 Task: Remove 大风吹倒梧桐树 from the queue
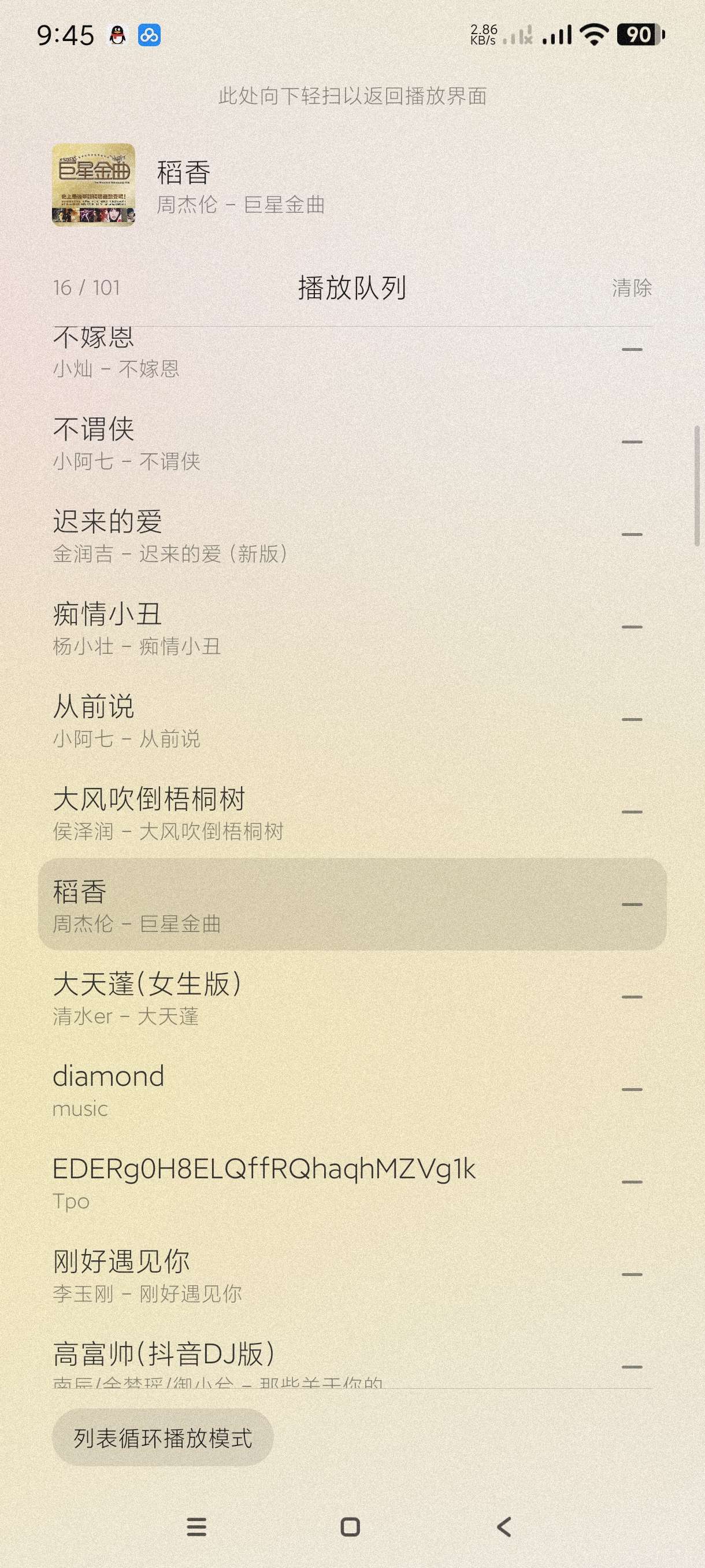632,812
